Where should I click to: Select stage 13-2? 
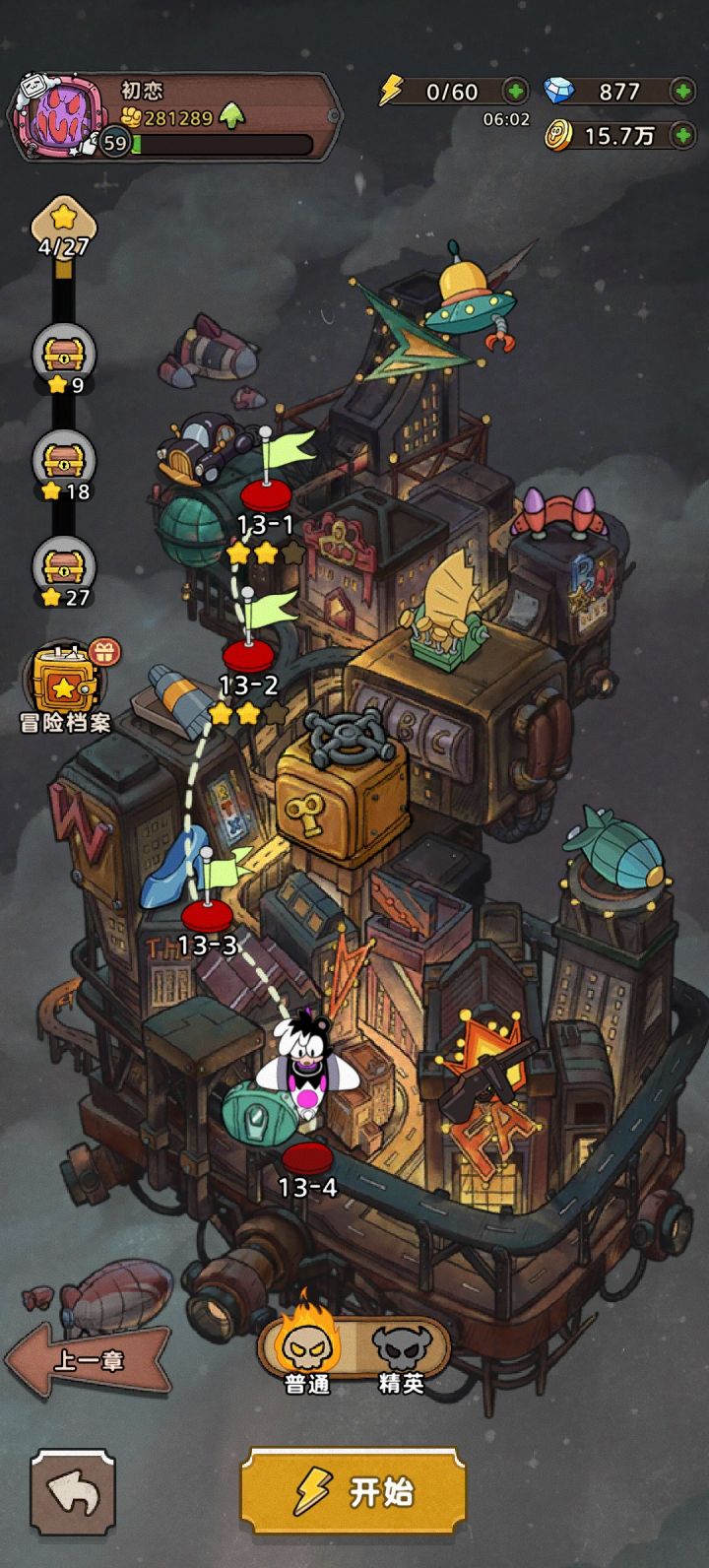pos(248,655)
